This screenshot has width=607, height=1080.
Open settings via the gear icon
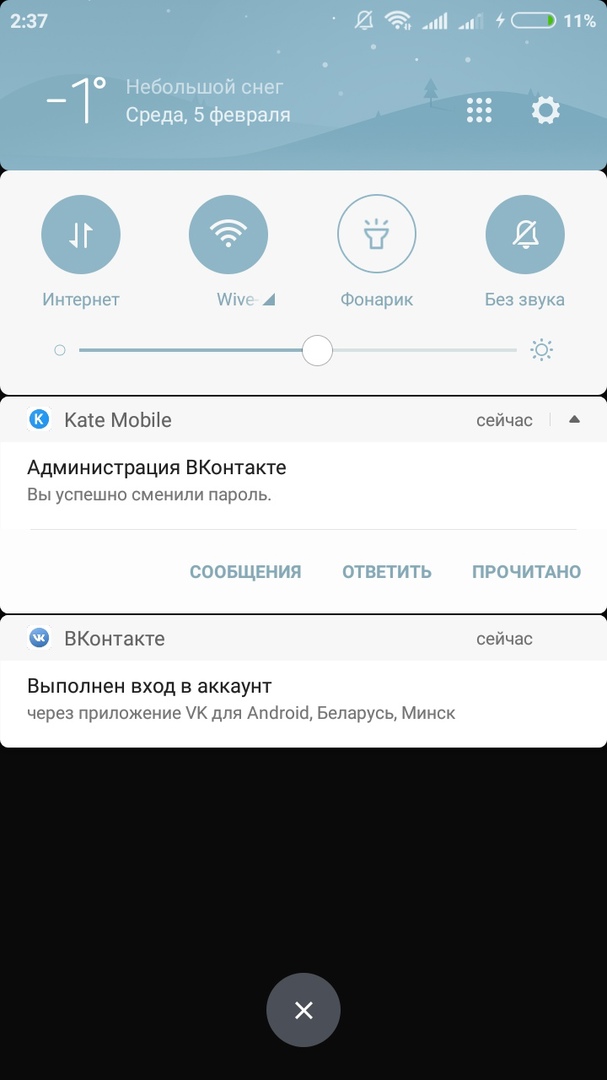tap(545, 110)
